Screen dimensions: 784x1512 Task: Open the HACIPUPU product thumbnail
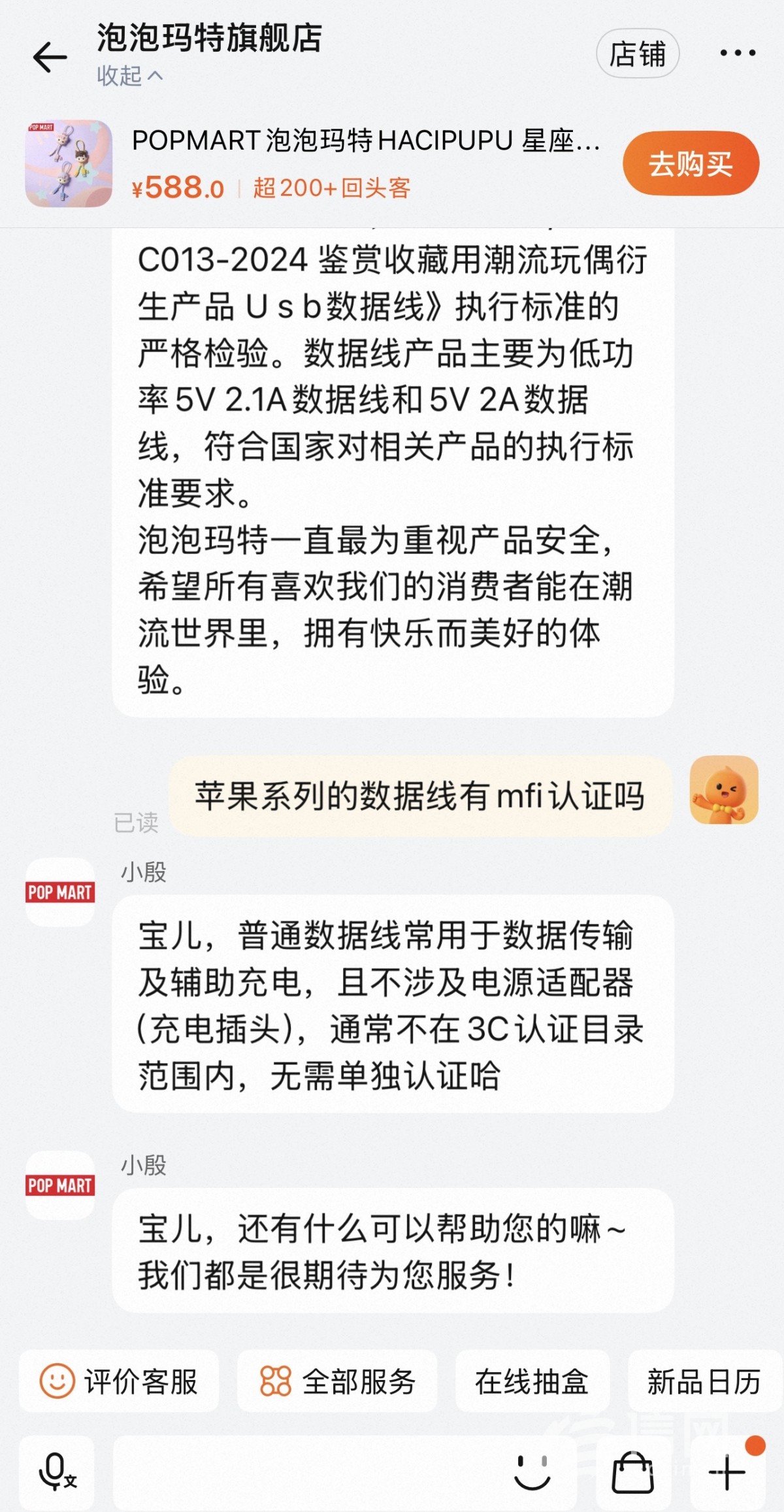click(x=69, y=163)
